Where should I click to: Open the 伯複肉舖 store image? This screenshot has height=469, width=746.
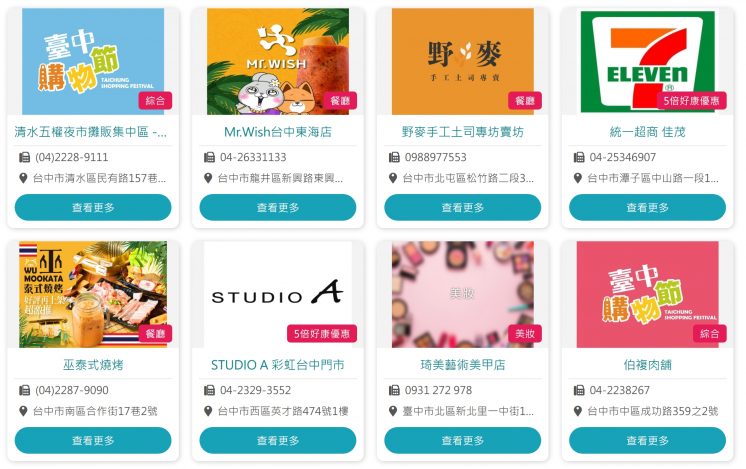click(x=648, y=293)
